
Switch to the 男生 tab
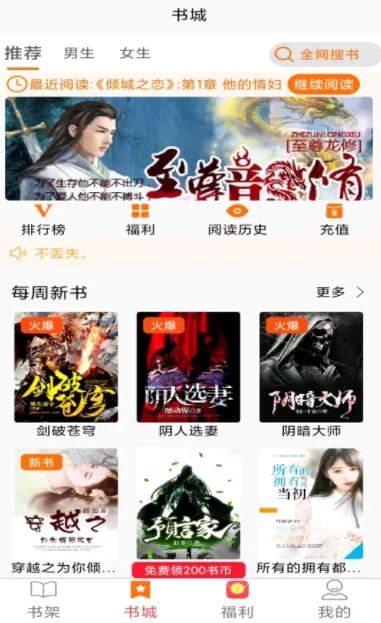tap(79, 53)
